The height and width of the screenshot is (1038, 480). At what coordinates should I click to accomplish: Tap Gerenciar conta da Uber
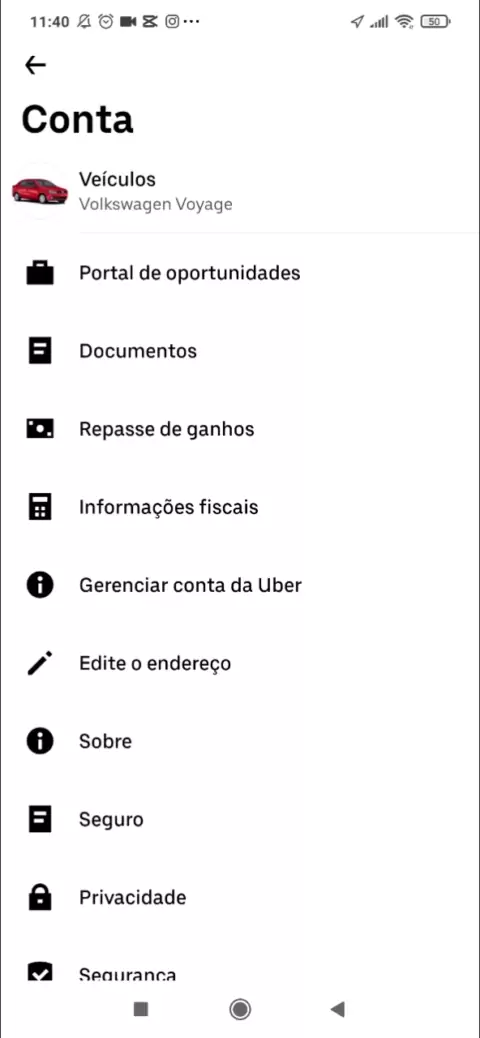pyautogui.click(x=240, y=585)
